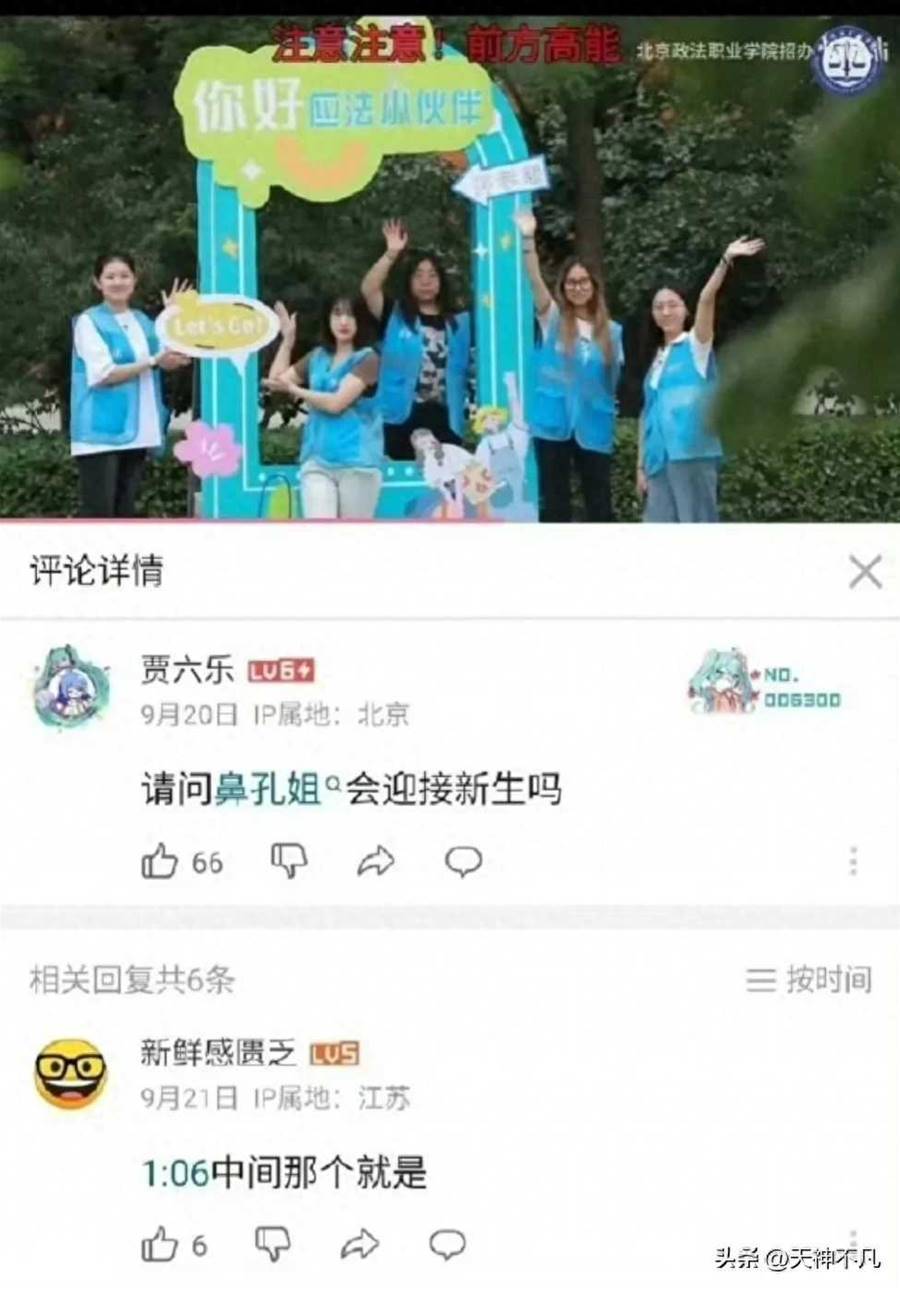View 新鲜感匮乏's profile avatar

tap(70, 1075)
